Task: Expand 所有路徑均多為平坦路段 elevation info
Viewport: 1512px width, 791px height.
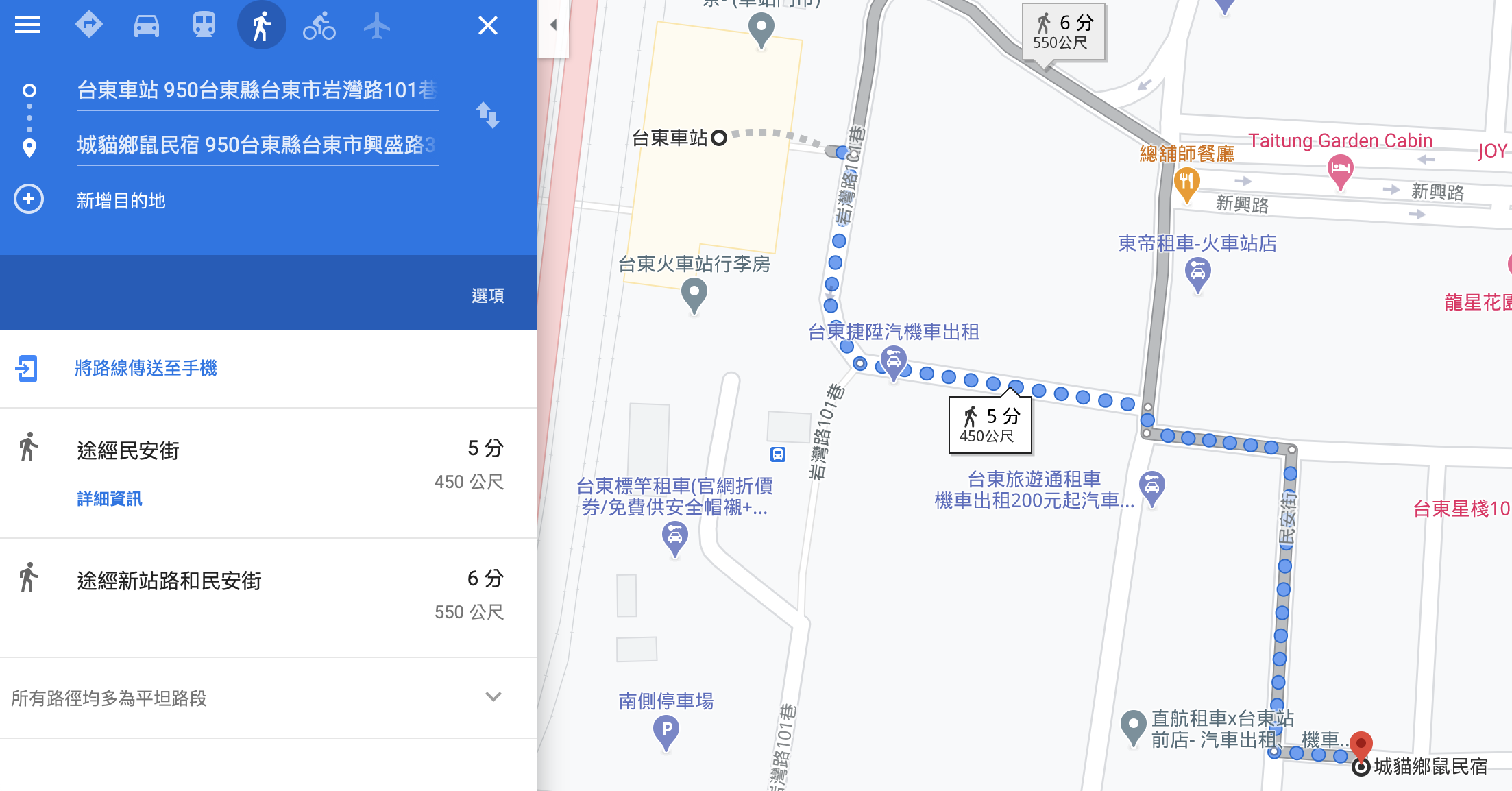Action: tap(493, 697)
